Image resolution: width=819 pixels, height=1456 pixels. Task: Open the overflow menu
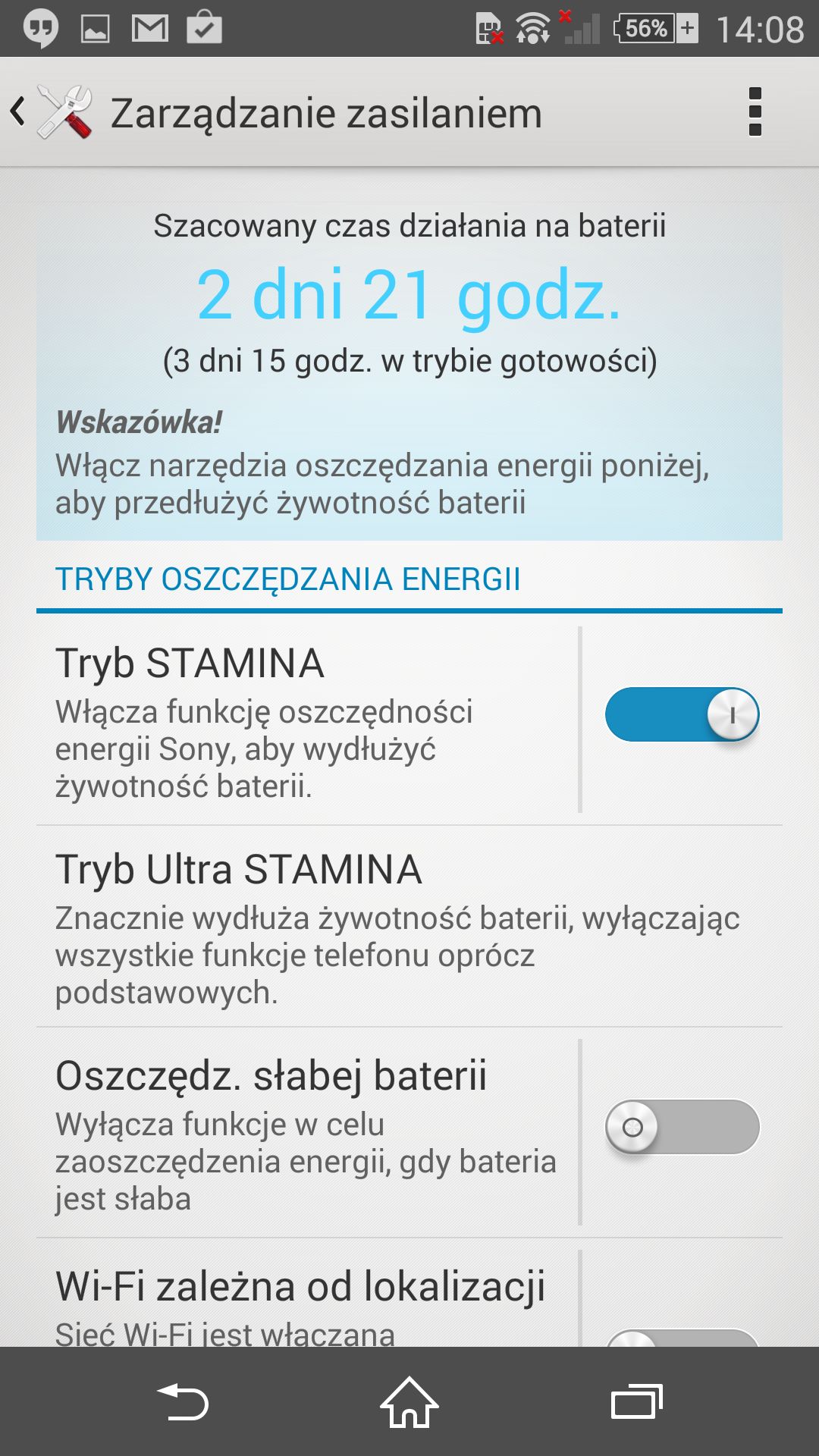pyautogui.click(x=755, y=112)
